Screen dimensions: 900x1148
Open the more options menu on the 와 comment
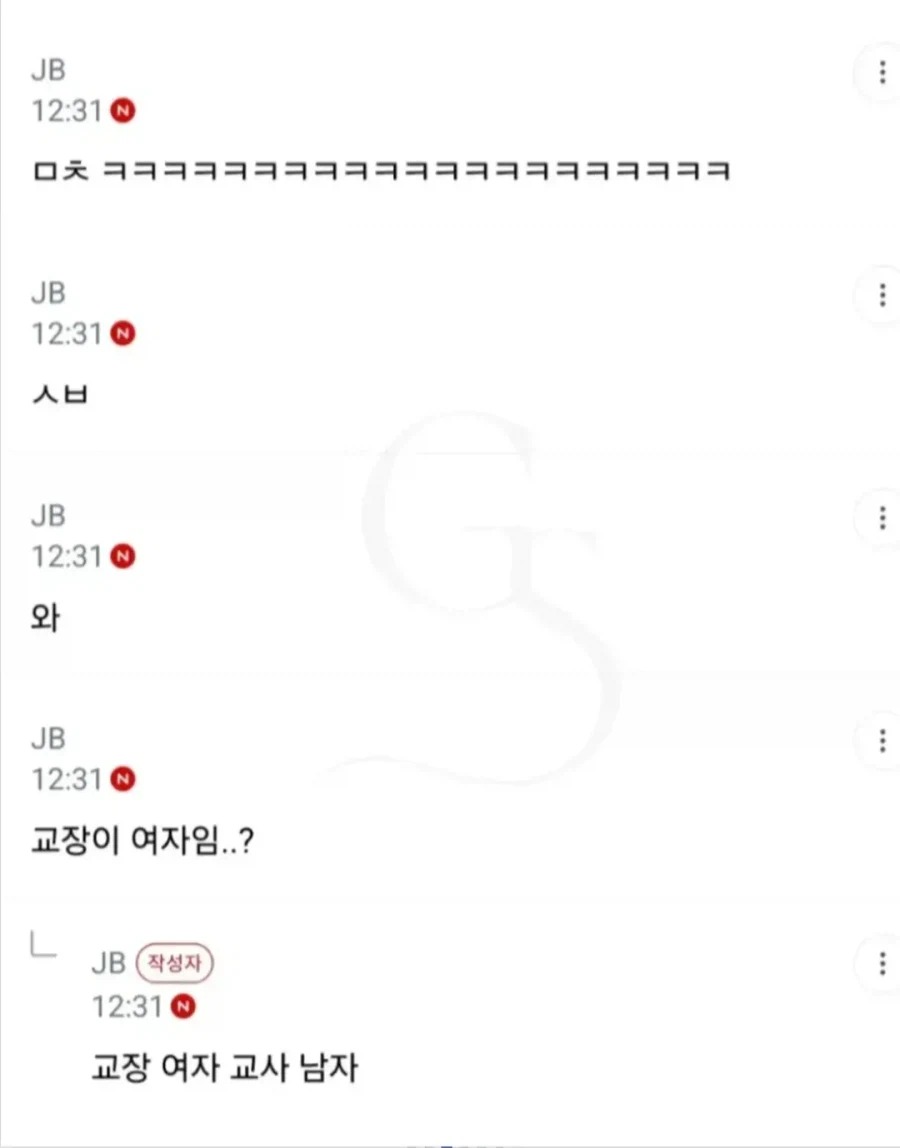pyautogui.click(x=882, y=518)
